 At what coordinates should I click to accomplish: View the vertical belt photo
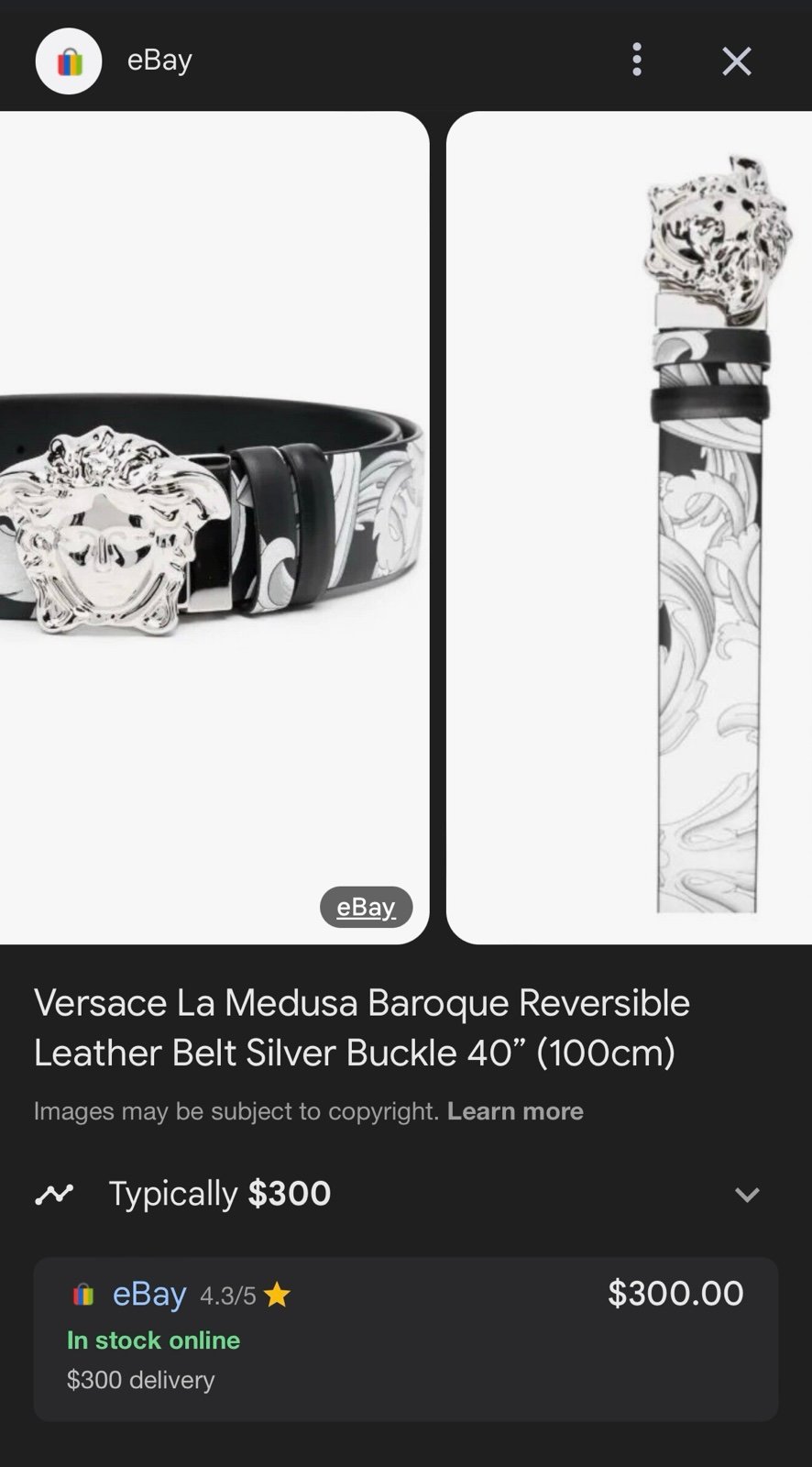click(x=629, y=527)
